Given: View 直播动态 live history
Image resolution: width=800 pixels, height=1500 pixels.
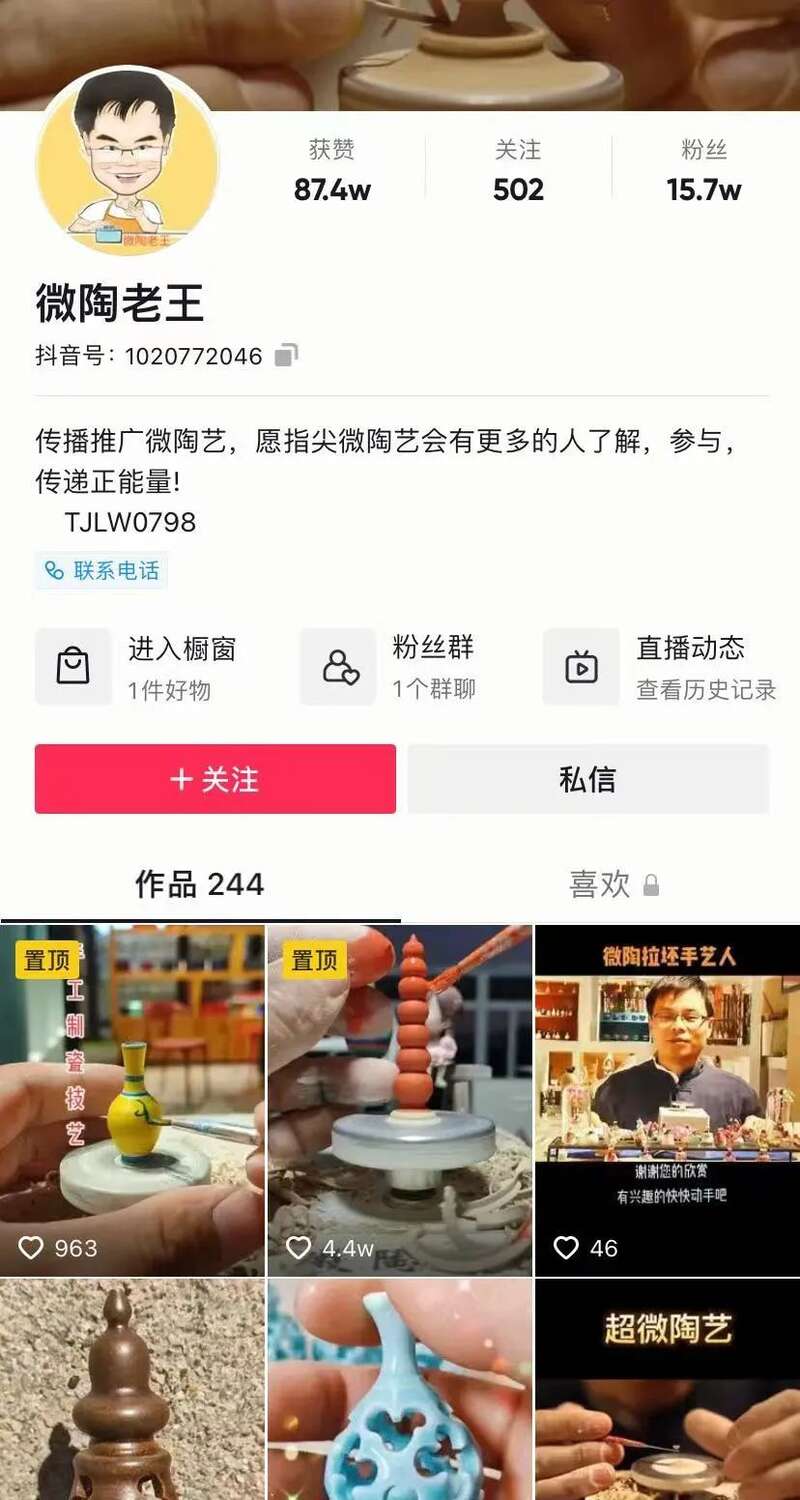Looking at the screenshot, I should (x=660, y=667).
